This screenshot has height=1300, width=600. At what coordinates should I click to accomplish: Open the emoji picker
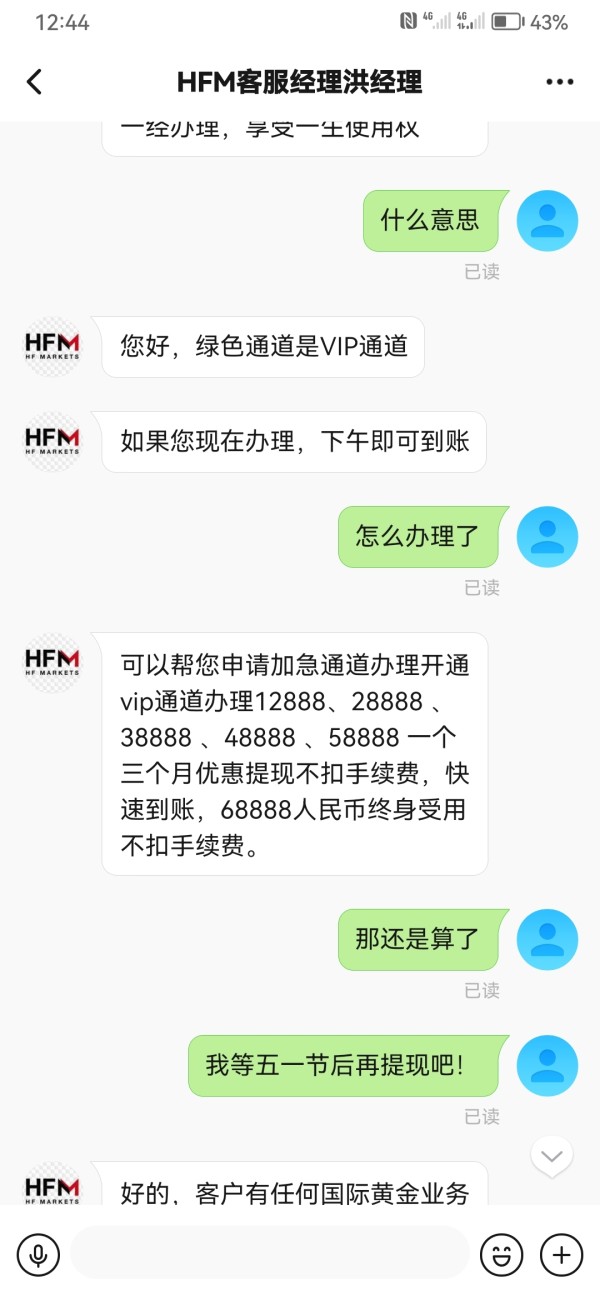click(x=501, y=1253)
